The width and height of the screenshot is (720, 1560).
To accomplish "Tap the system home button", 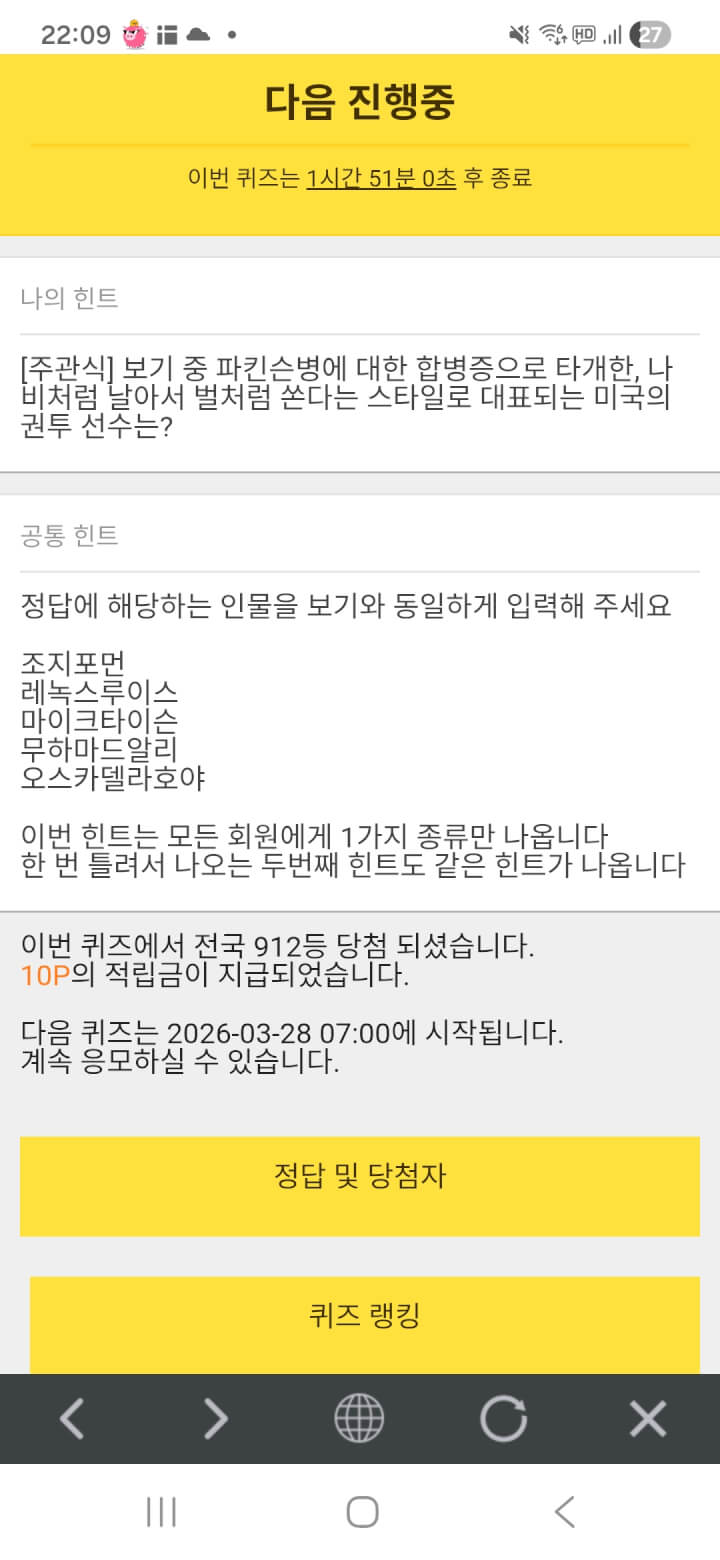I will 362,1512.
